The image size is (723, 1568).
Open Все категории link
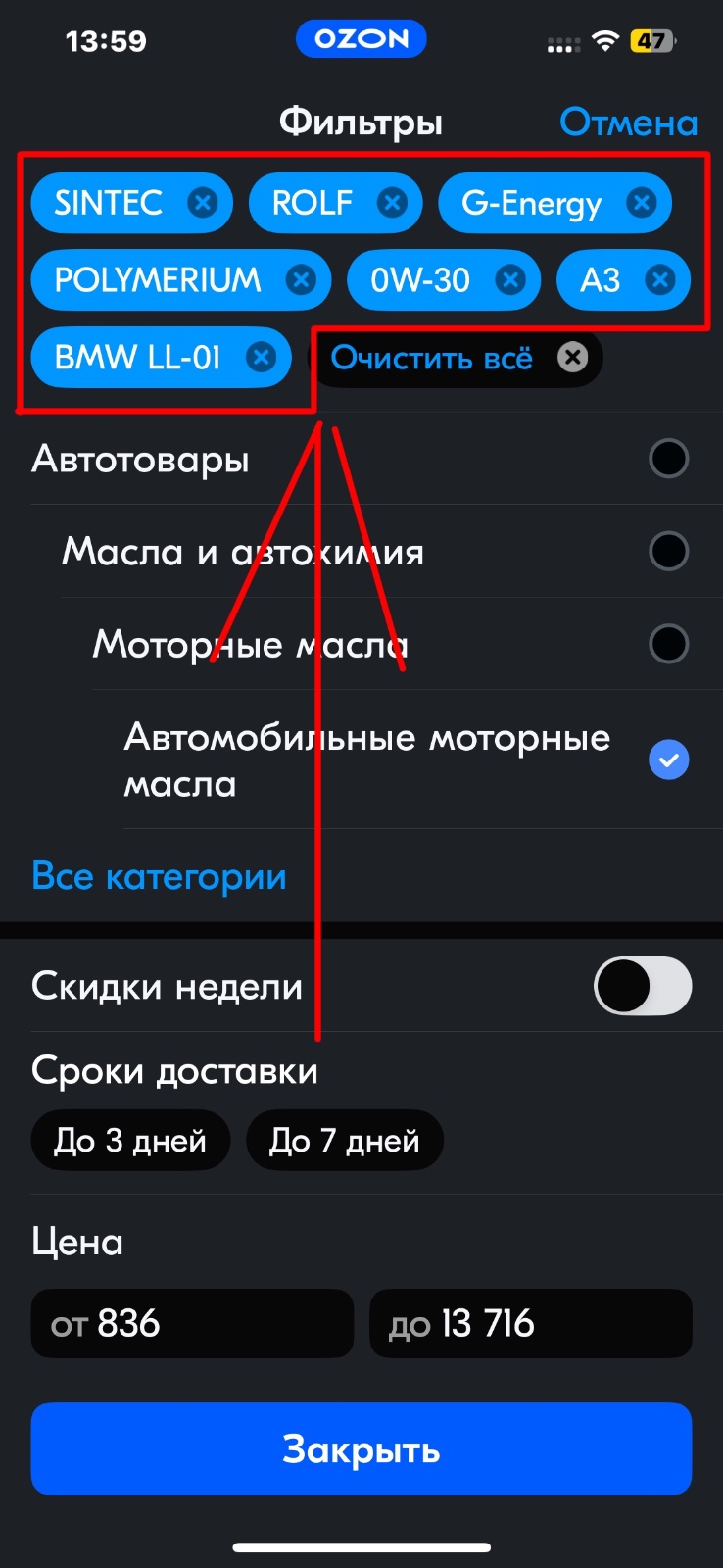click(x=159, y=876)
